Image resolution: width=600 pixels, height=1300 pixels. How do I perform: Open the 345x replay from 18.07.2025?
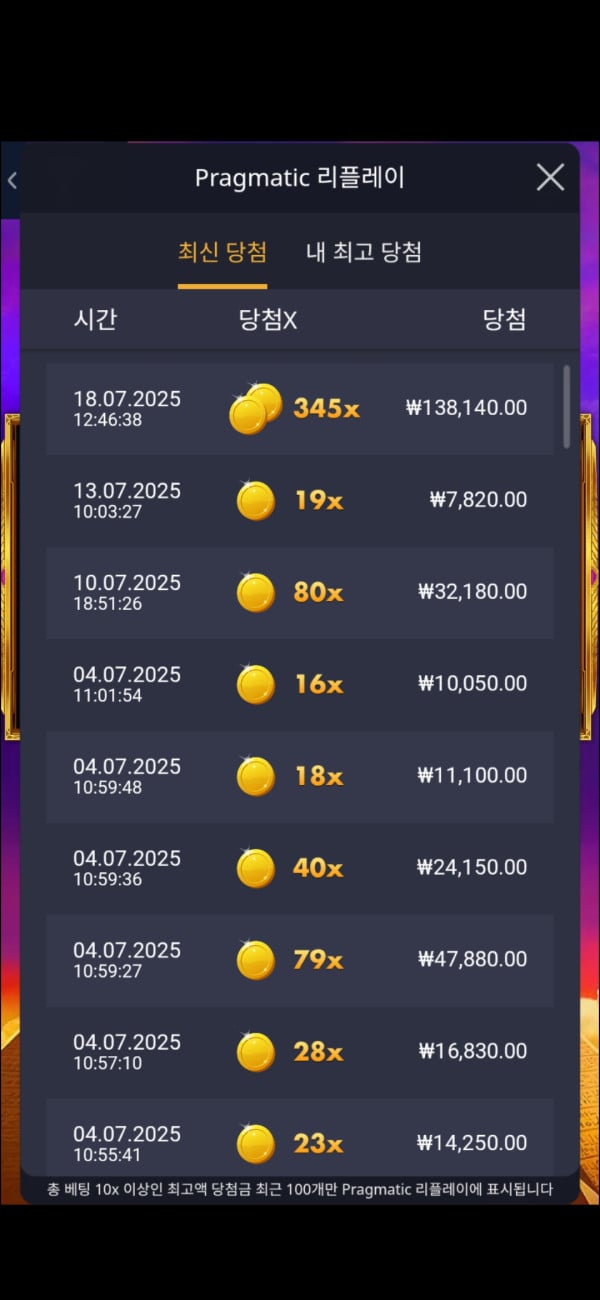300,408
